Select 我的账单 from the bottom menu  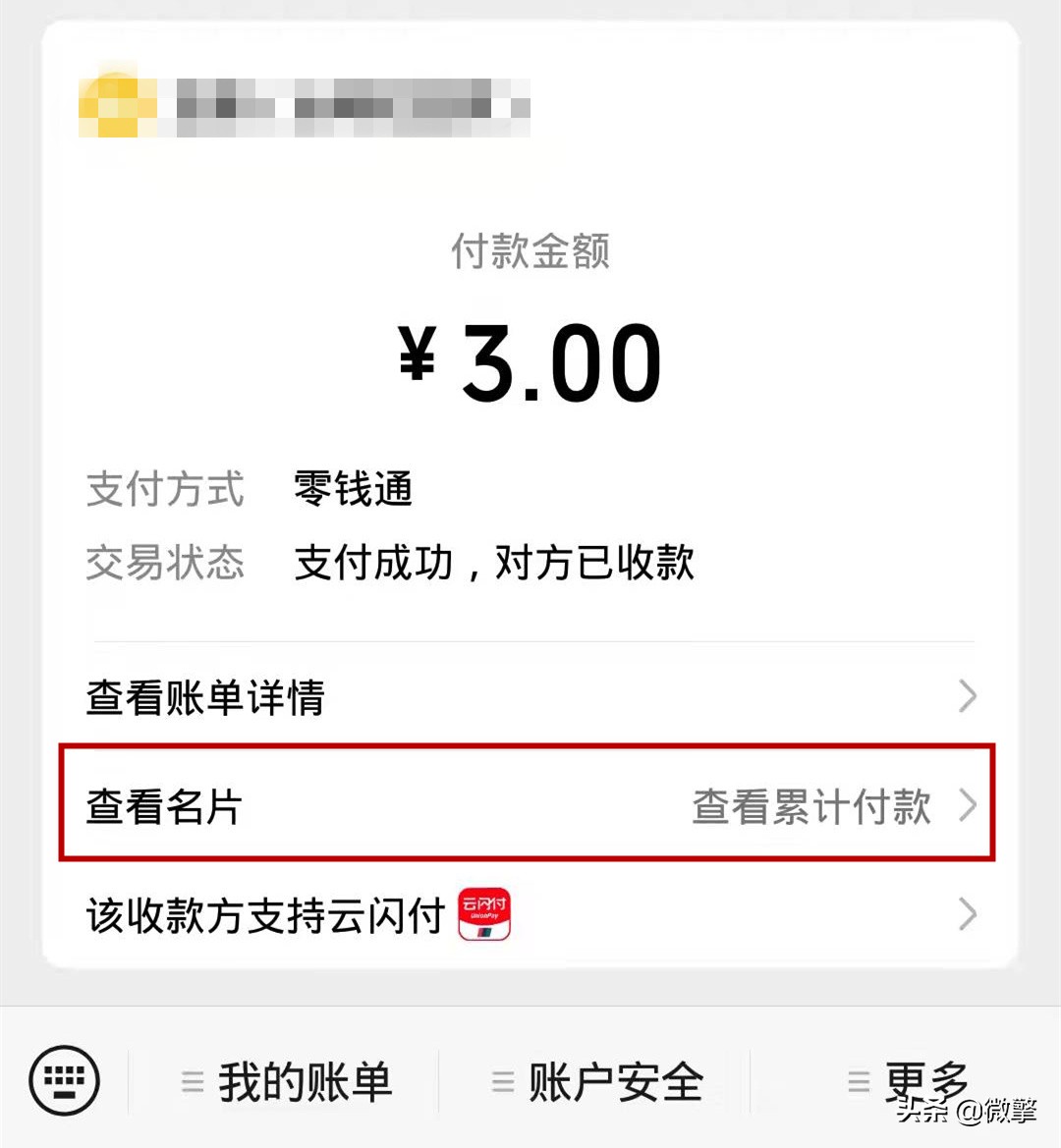[305, 1080]
